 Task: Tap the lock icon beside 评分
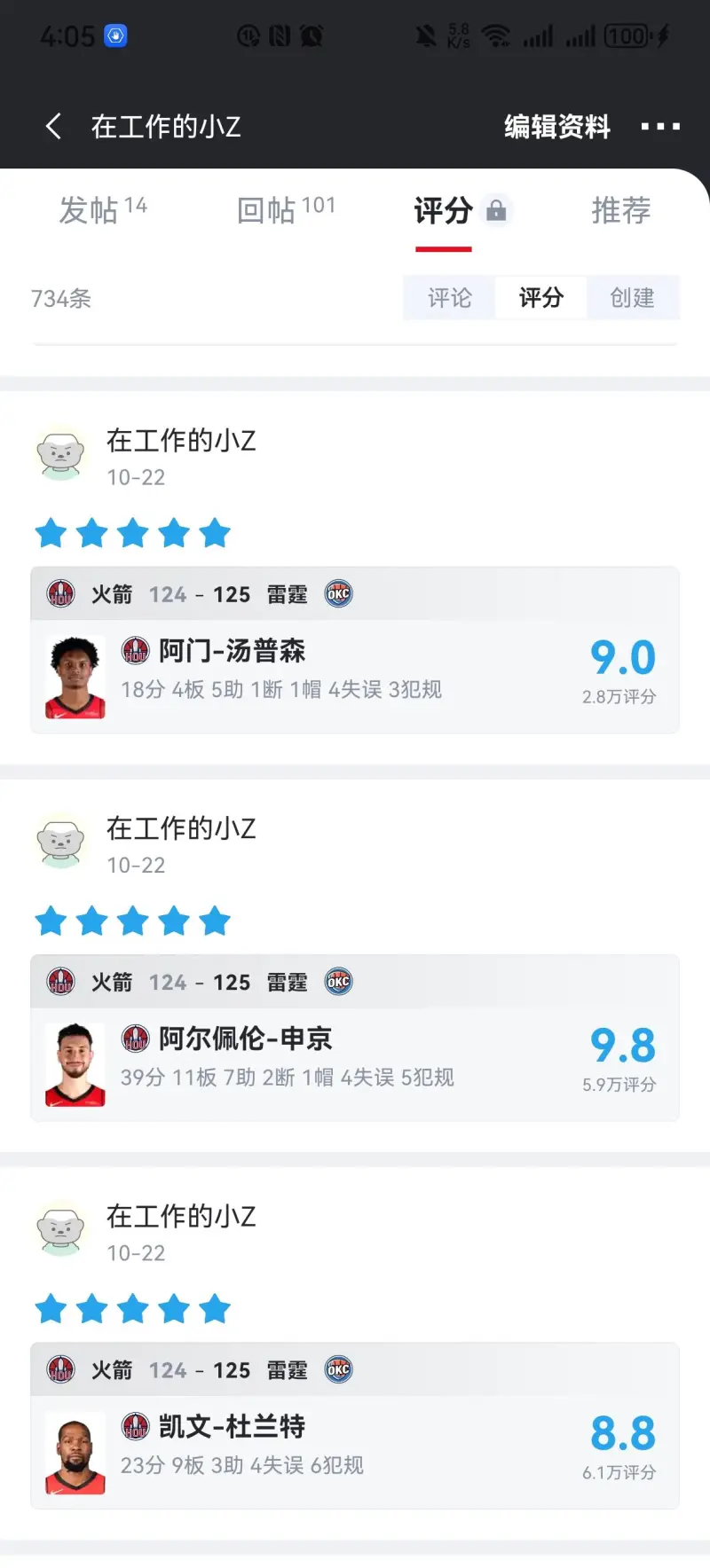[496, 211]
